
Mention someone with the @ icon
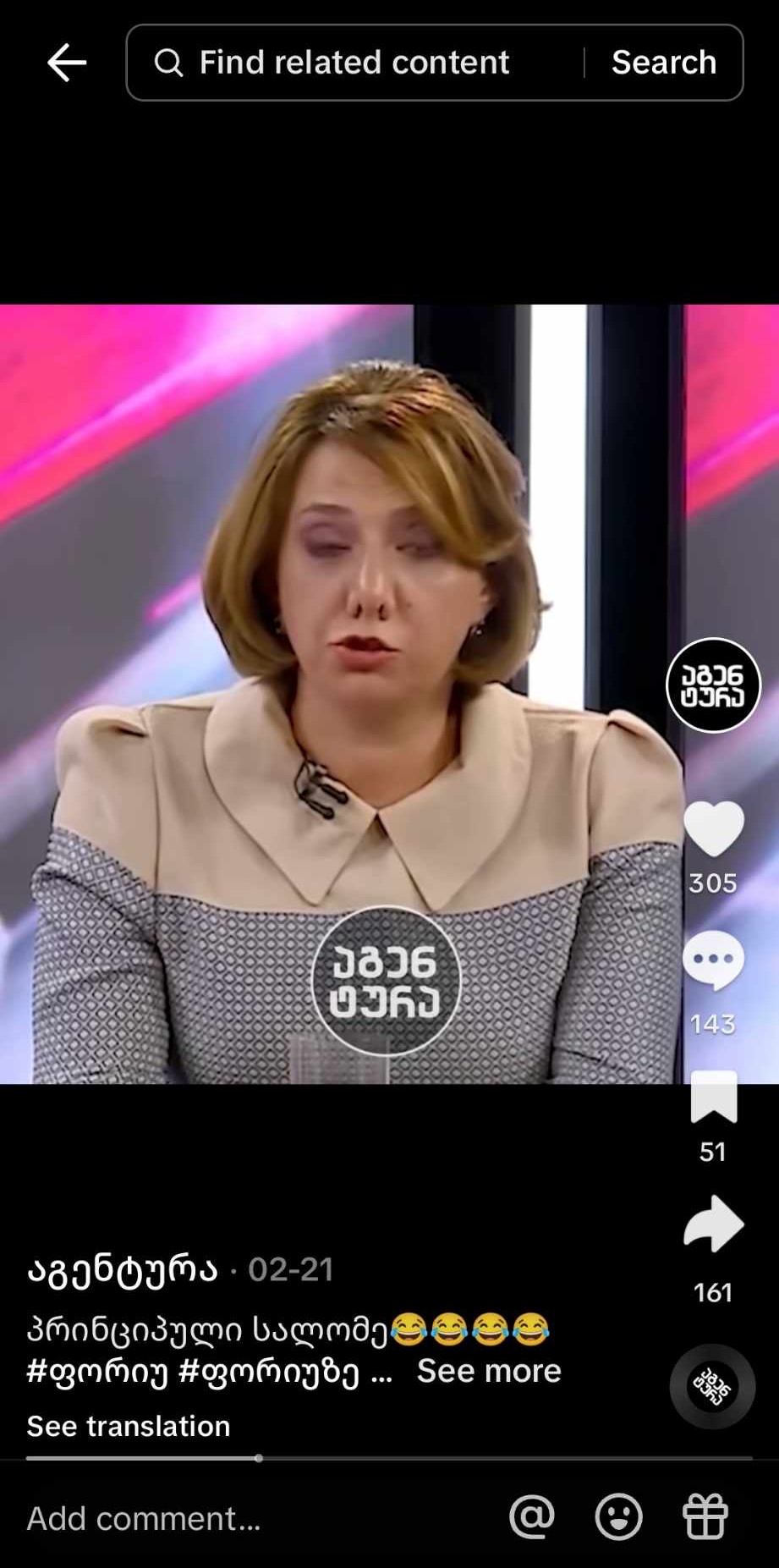point(532,1516)
